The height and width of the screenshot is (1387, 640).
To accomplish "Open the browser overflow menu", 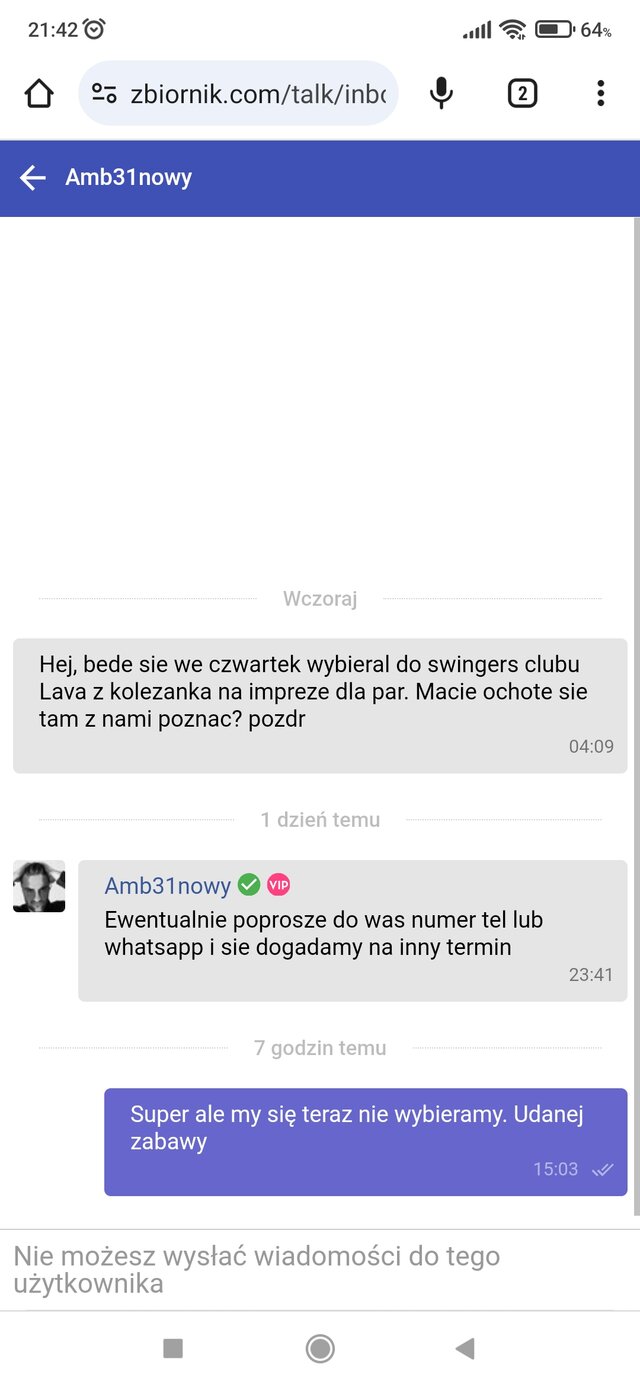I will 600,94.
